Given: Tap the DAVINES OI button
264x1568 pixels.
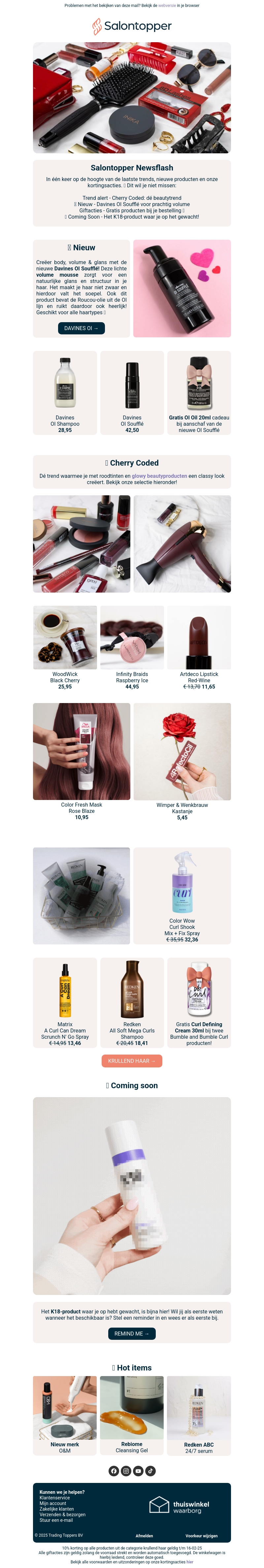Looking at the screenshot, I should tap(81, 328).
